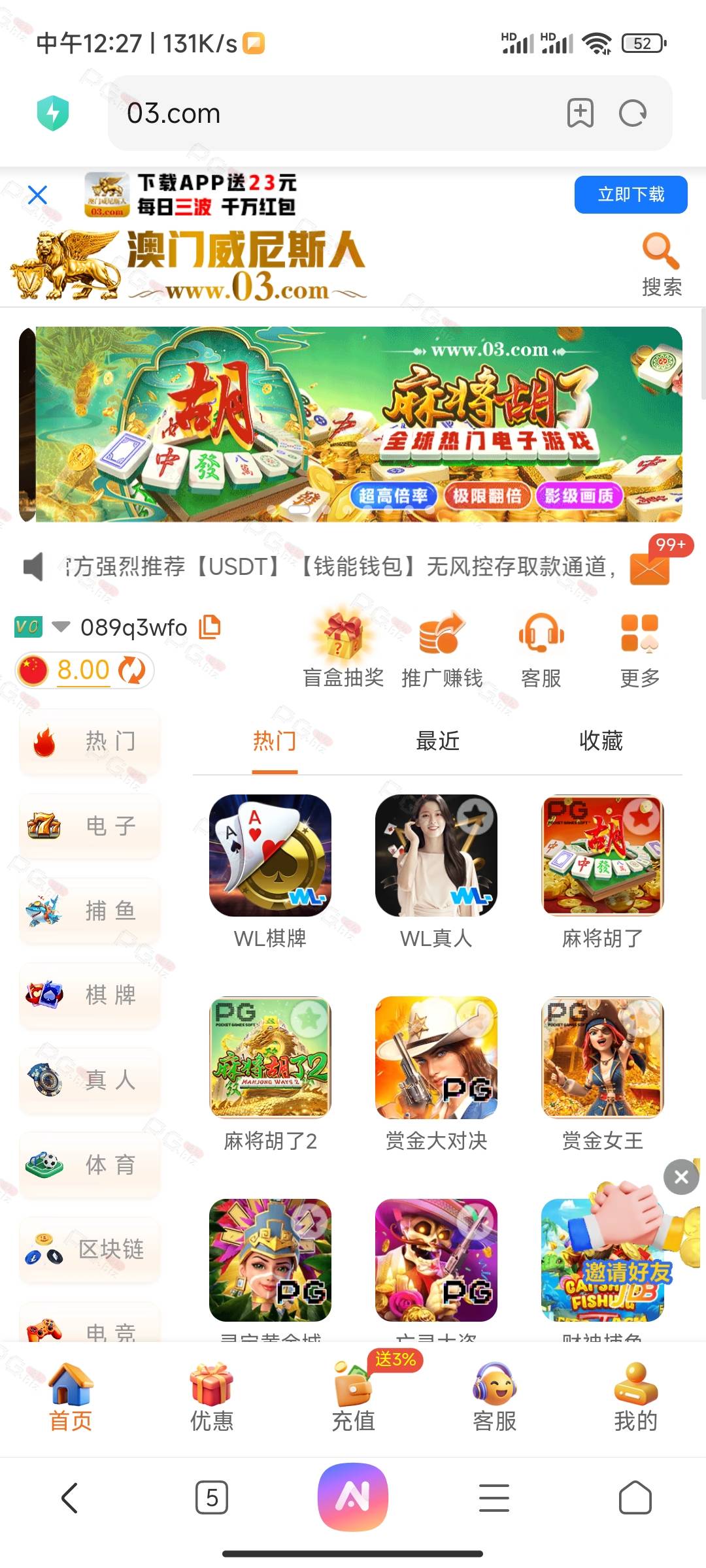Switch to the 最近 tab
This screenshot has width=706, height=1568.
(437, 741)
